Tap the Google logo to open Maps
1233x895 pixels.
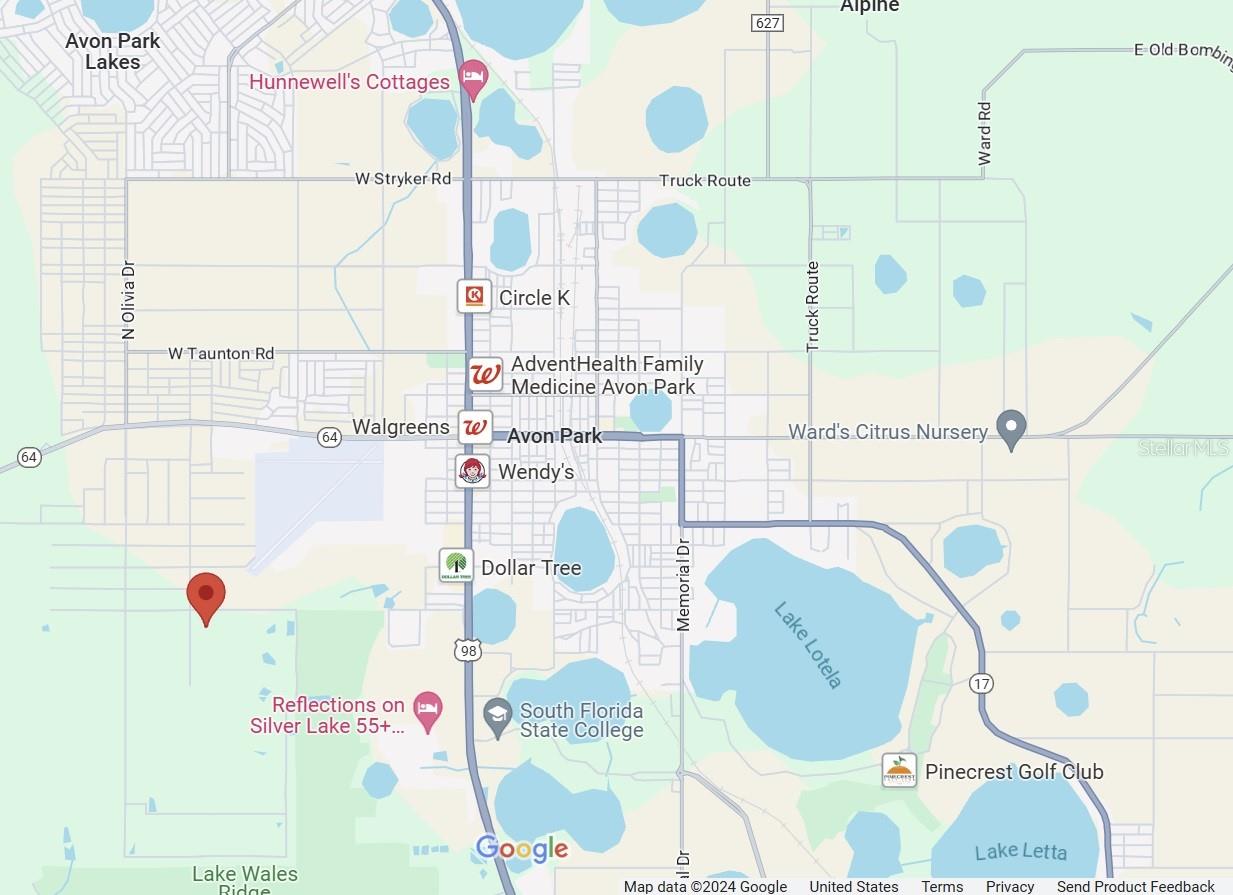point(522,849)
